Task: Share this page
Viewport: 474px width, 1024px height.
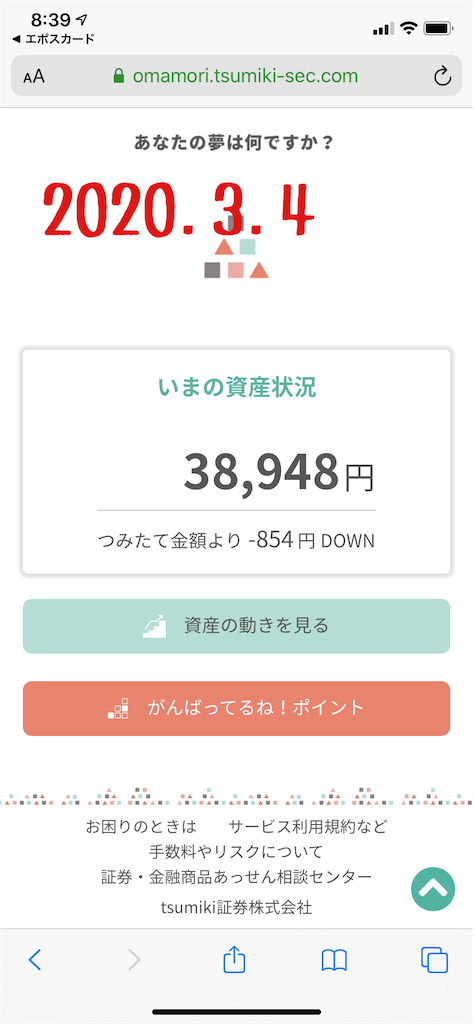Action: point(234,959)
